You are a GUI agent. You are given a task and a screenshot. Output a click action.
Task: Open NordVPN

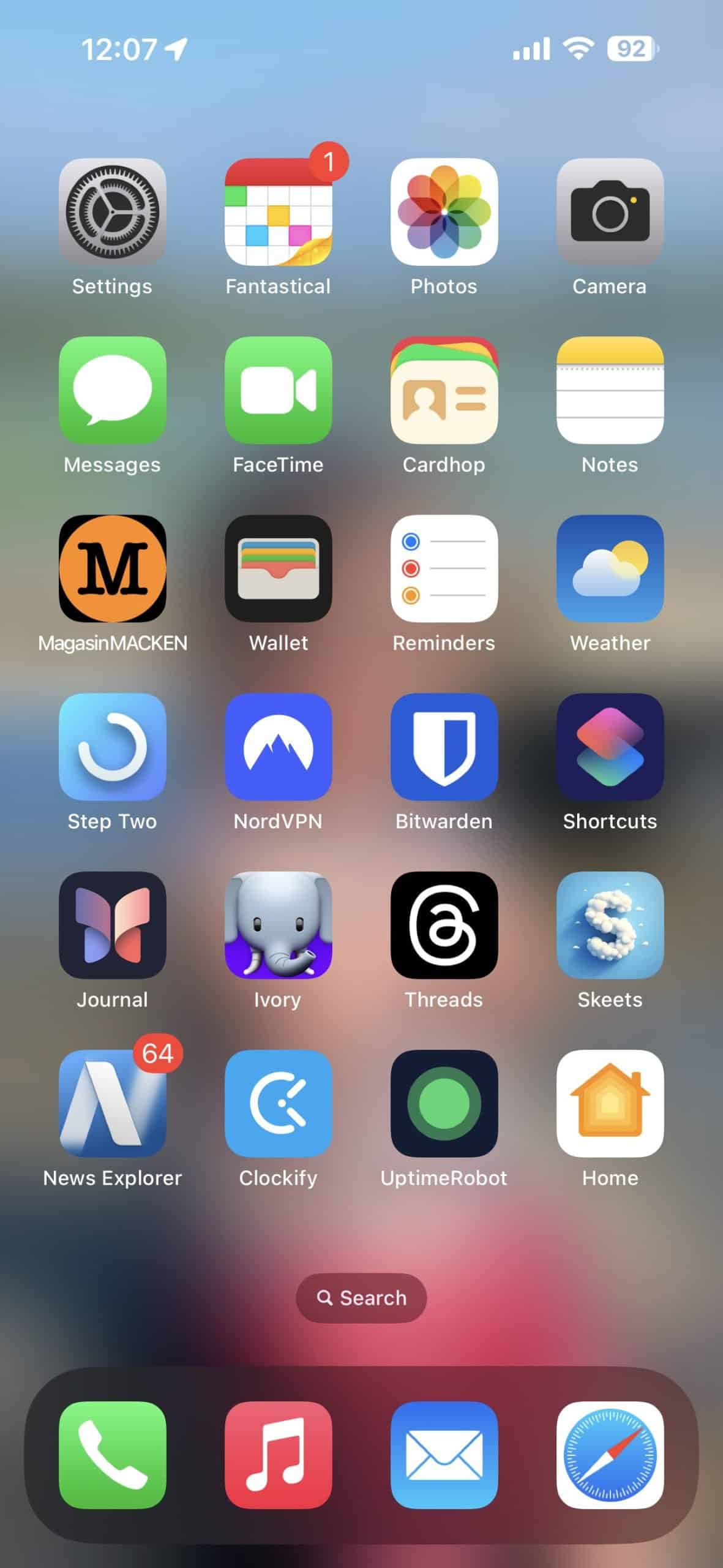278,747
